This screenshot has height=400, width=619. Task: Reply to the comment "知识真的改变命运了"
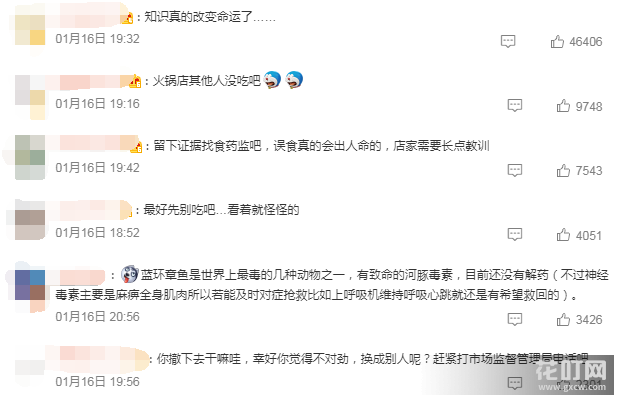[508, 42]
